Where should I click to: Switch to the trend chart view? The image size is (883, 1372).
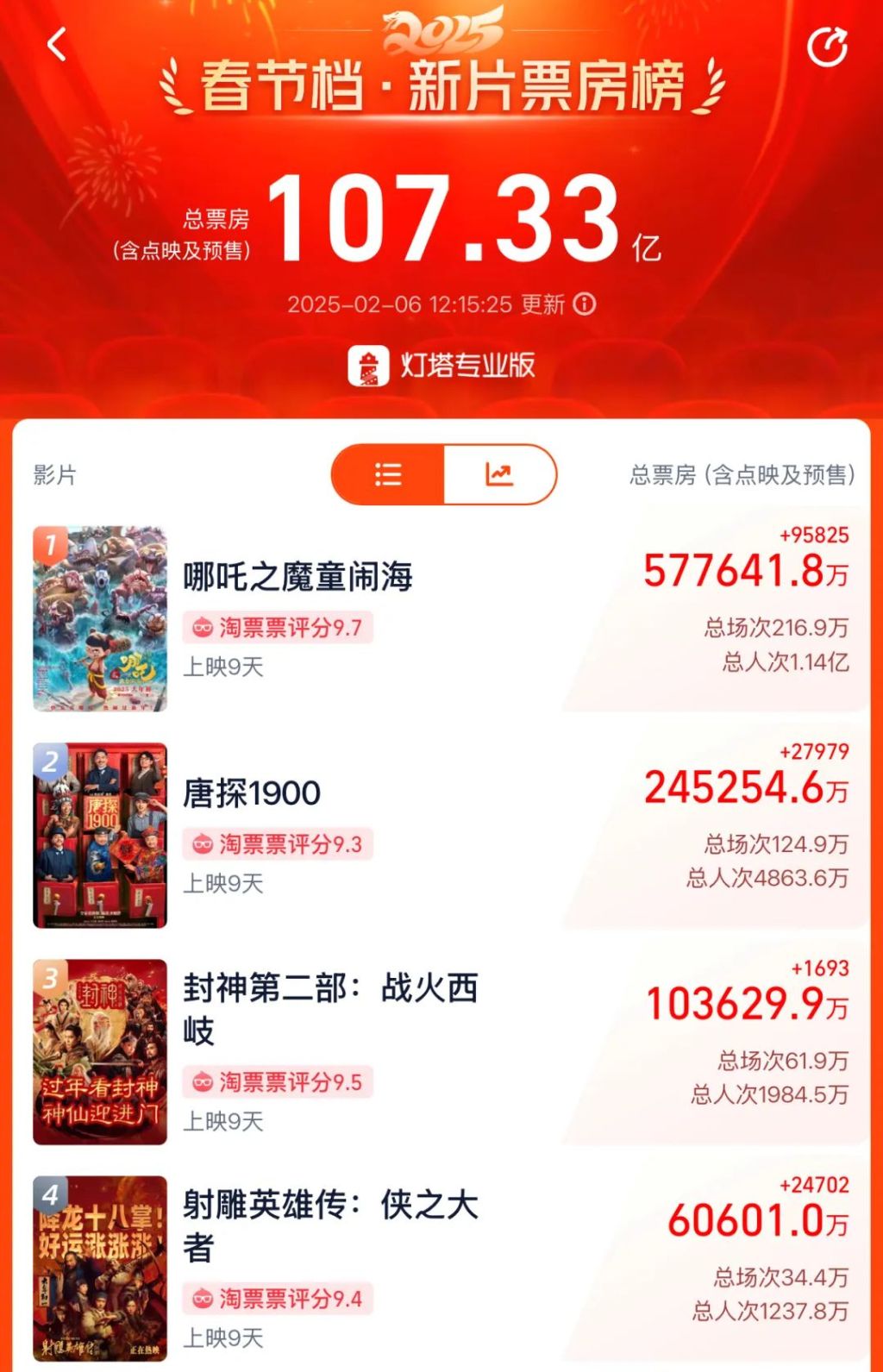click(x=499, y=474)
